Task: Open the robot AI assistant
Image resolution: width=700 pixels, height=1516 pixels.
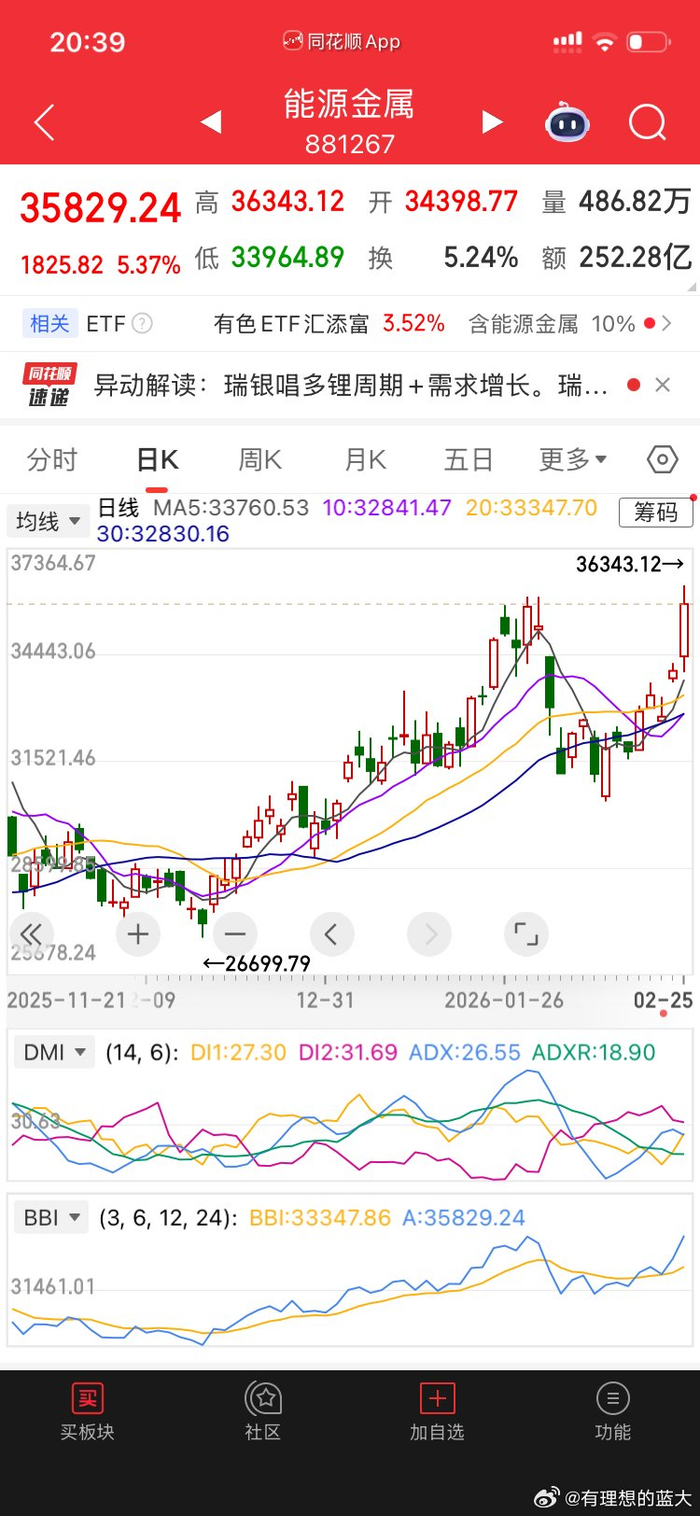Action: click(x=567, y=123)
